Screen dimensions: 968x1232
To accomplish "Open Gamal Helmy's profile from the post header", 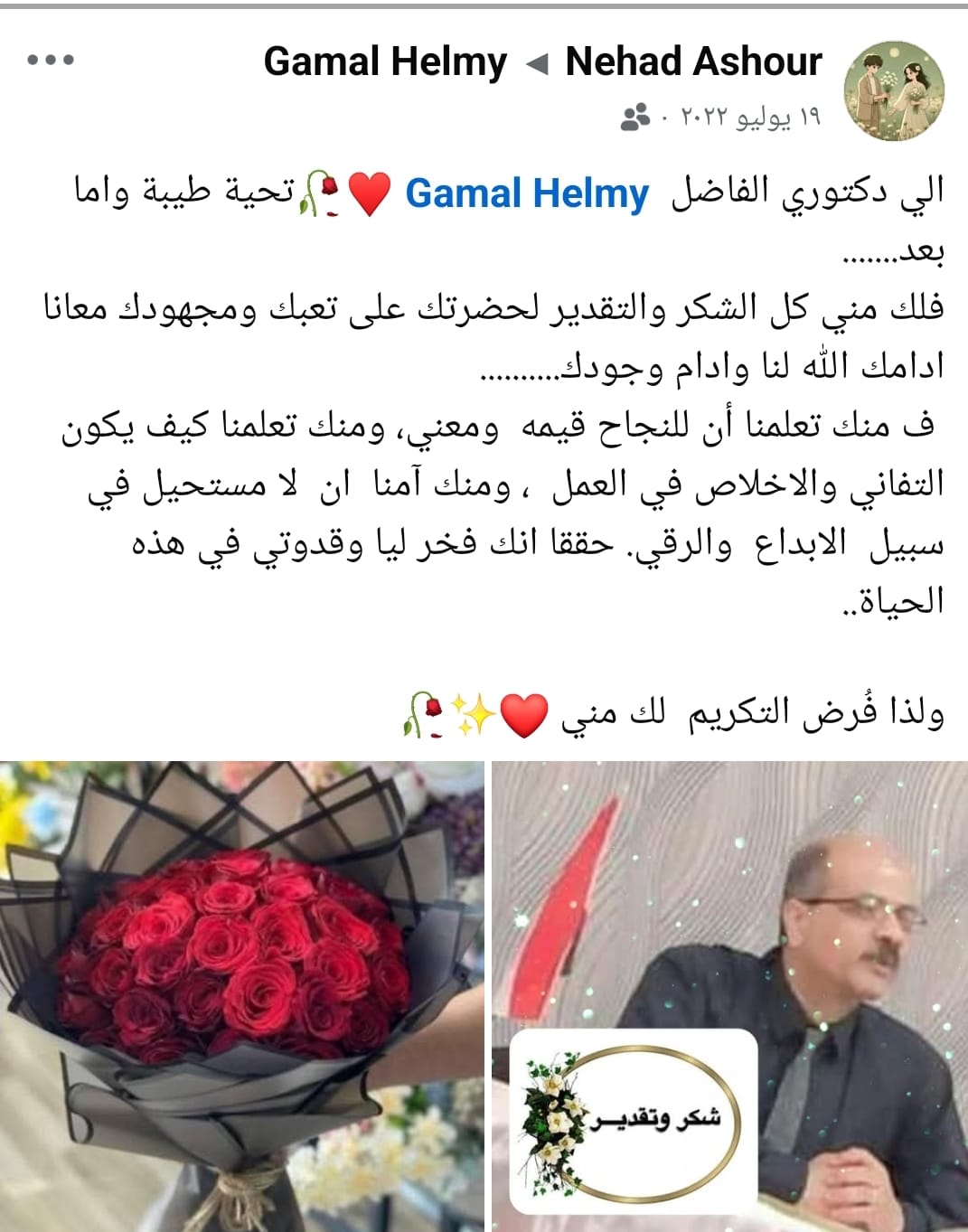I will coord(385,61).
